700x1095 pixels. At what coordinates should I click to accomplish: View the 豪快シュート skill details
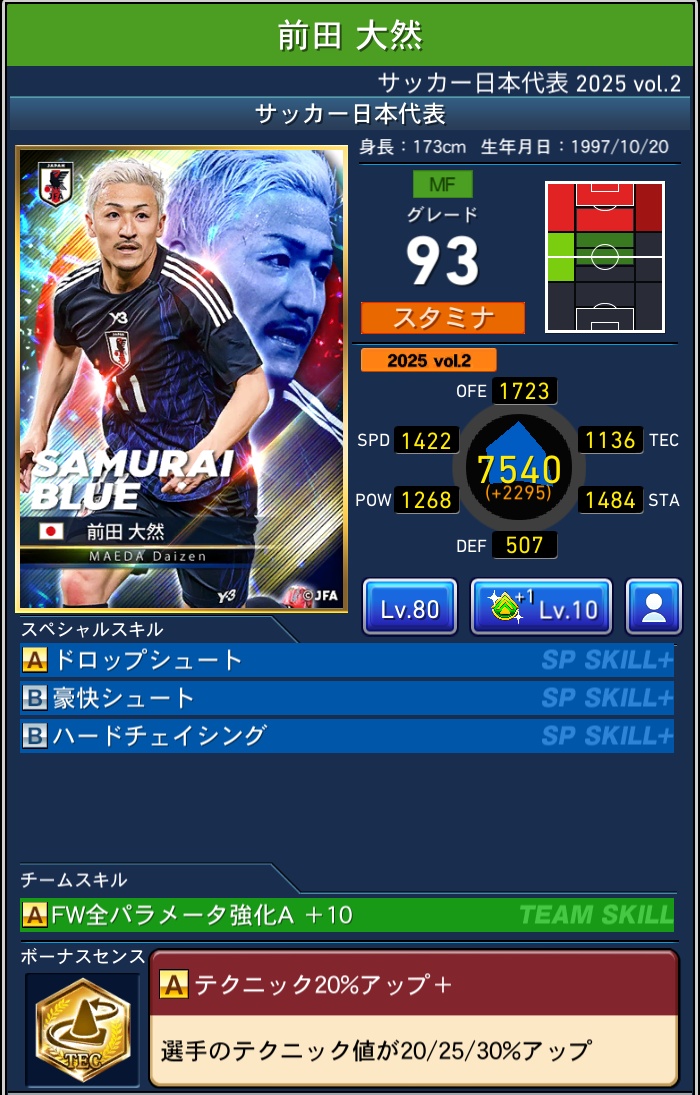pos(347,698)
